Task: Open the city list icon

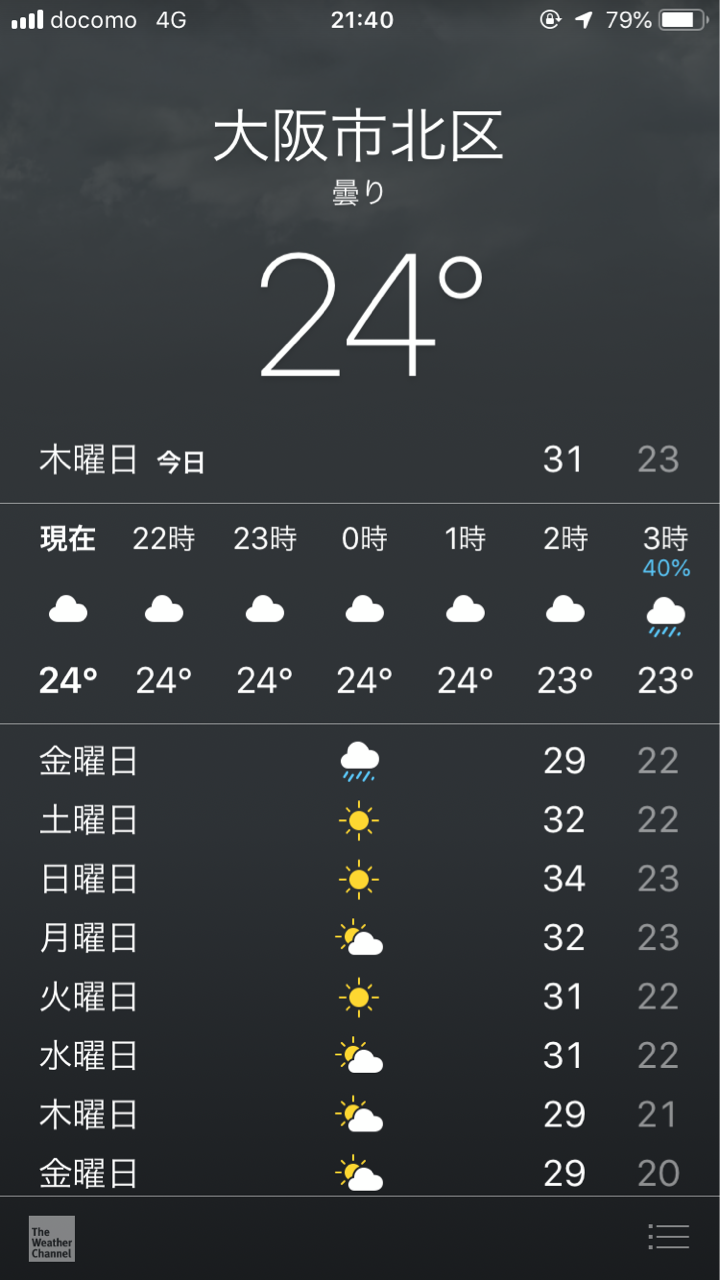Action: 668,1236
